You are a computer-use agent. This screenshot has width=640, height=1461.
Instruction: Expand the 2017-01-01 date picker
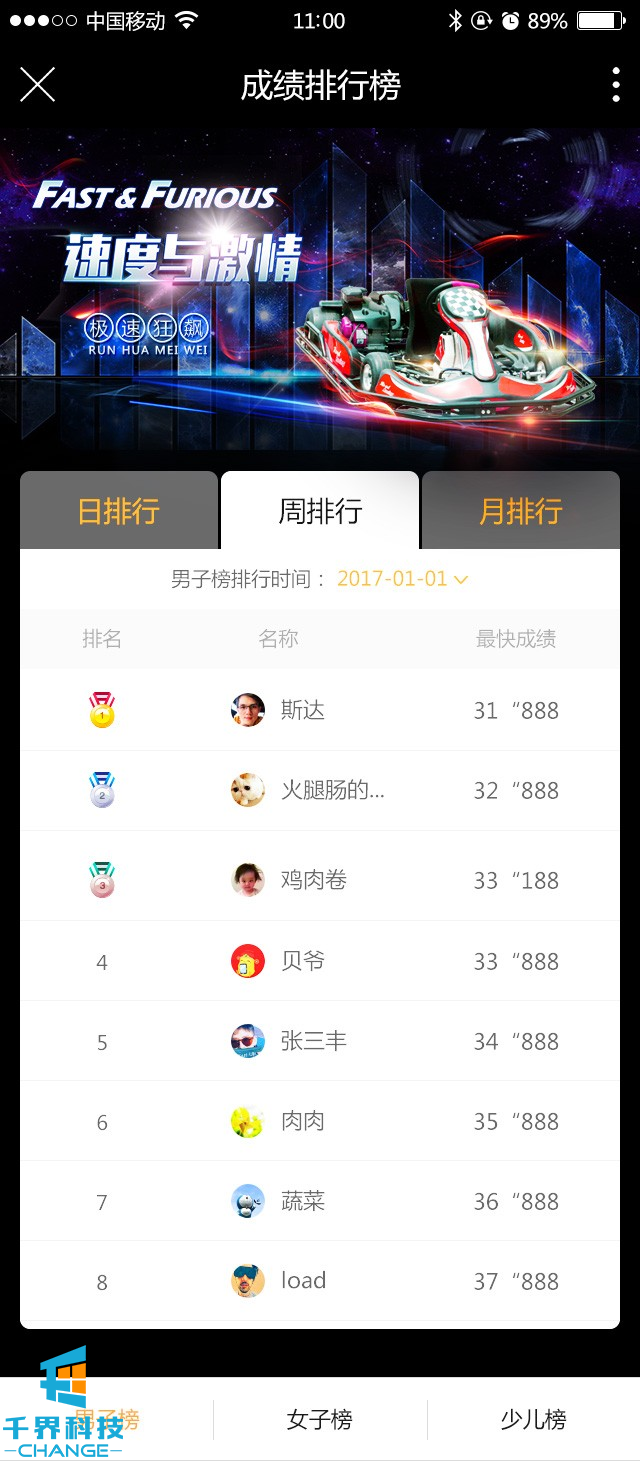[402, 579]
